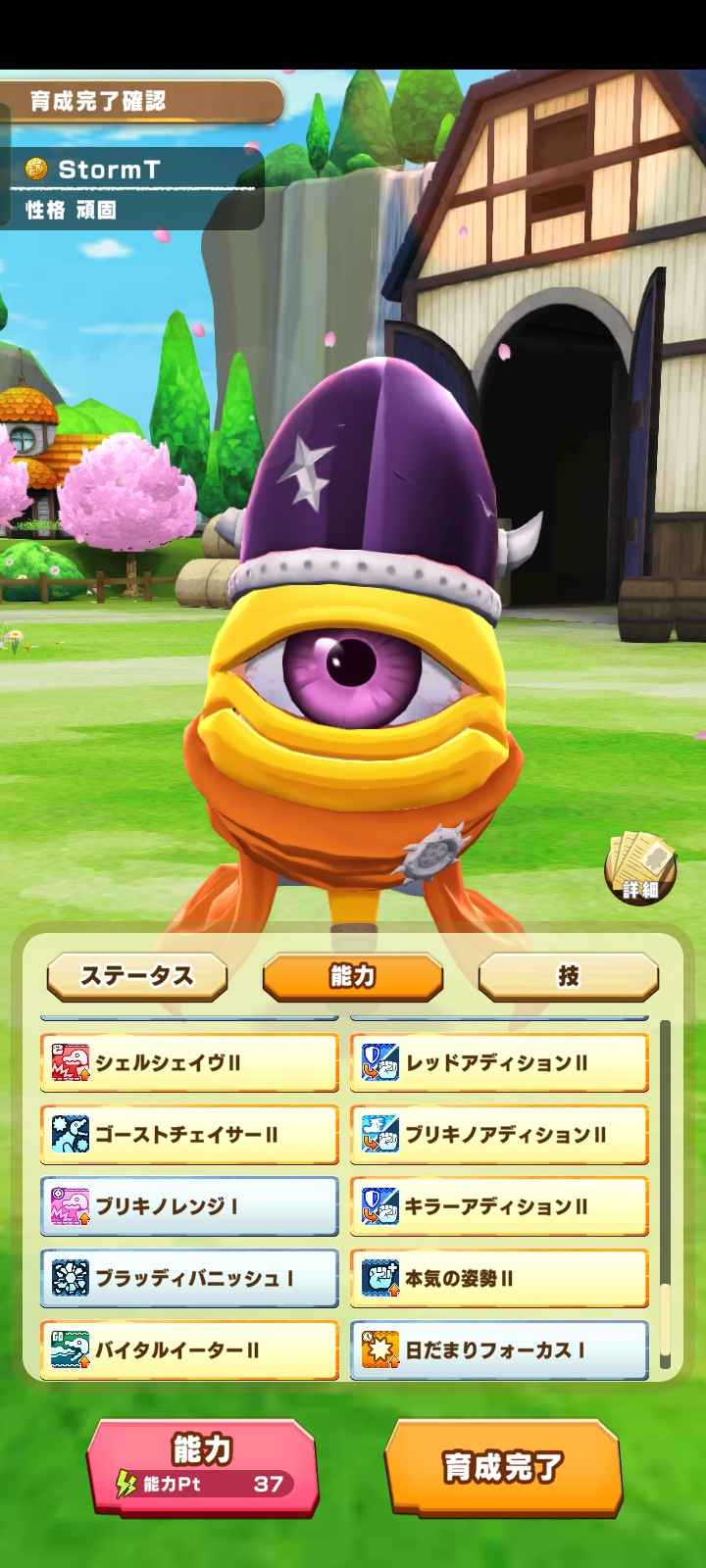Image resolution: width=706 pixels, height=1568 pixels.
Task: View the キラーアディションII ability
Action: point(499,1206)
